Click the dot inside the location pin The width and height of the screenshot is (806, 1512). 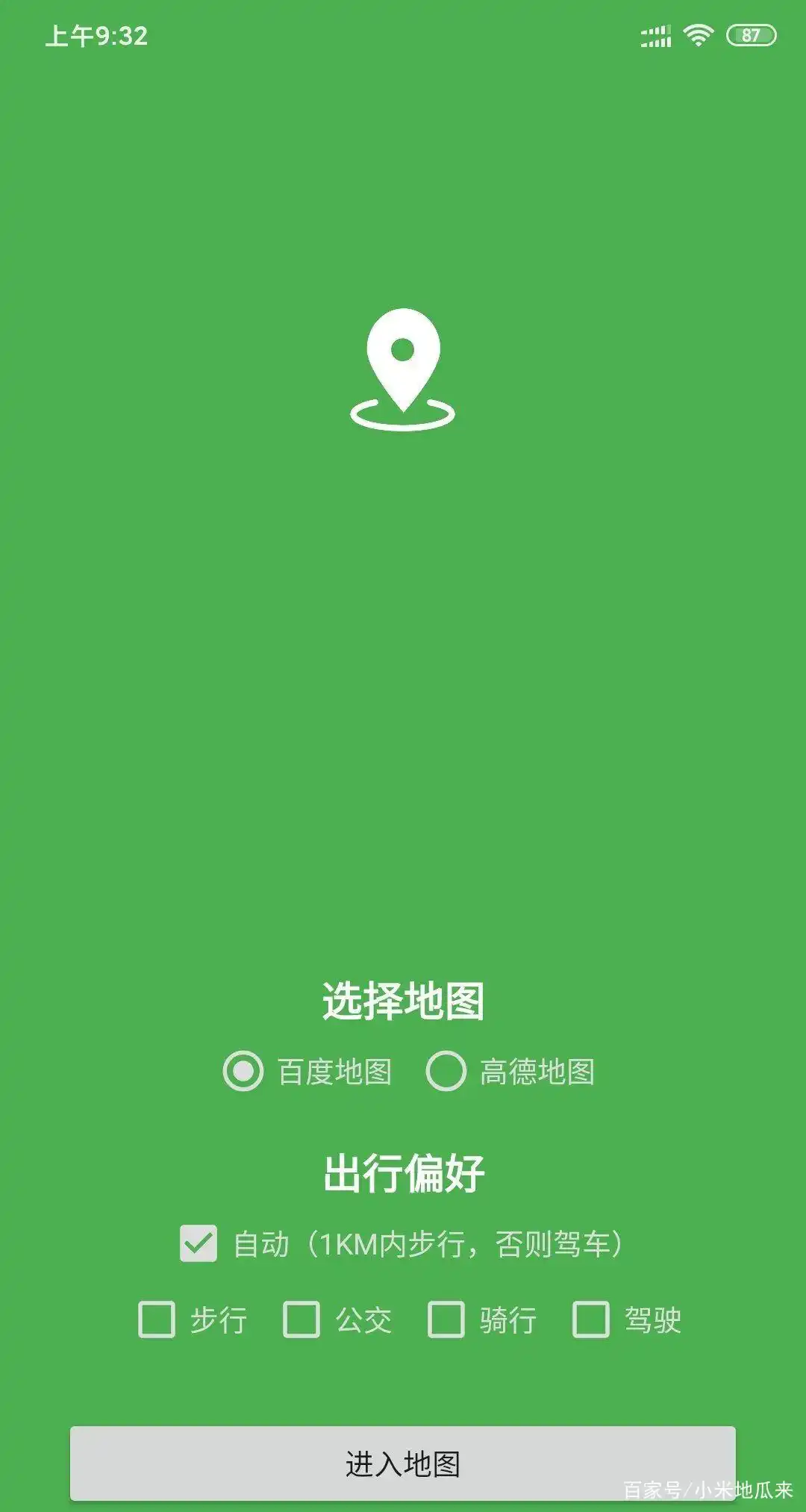click(x=404, y=348)
